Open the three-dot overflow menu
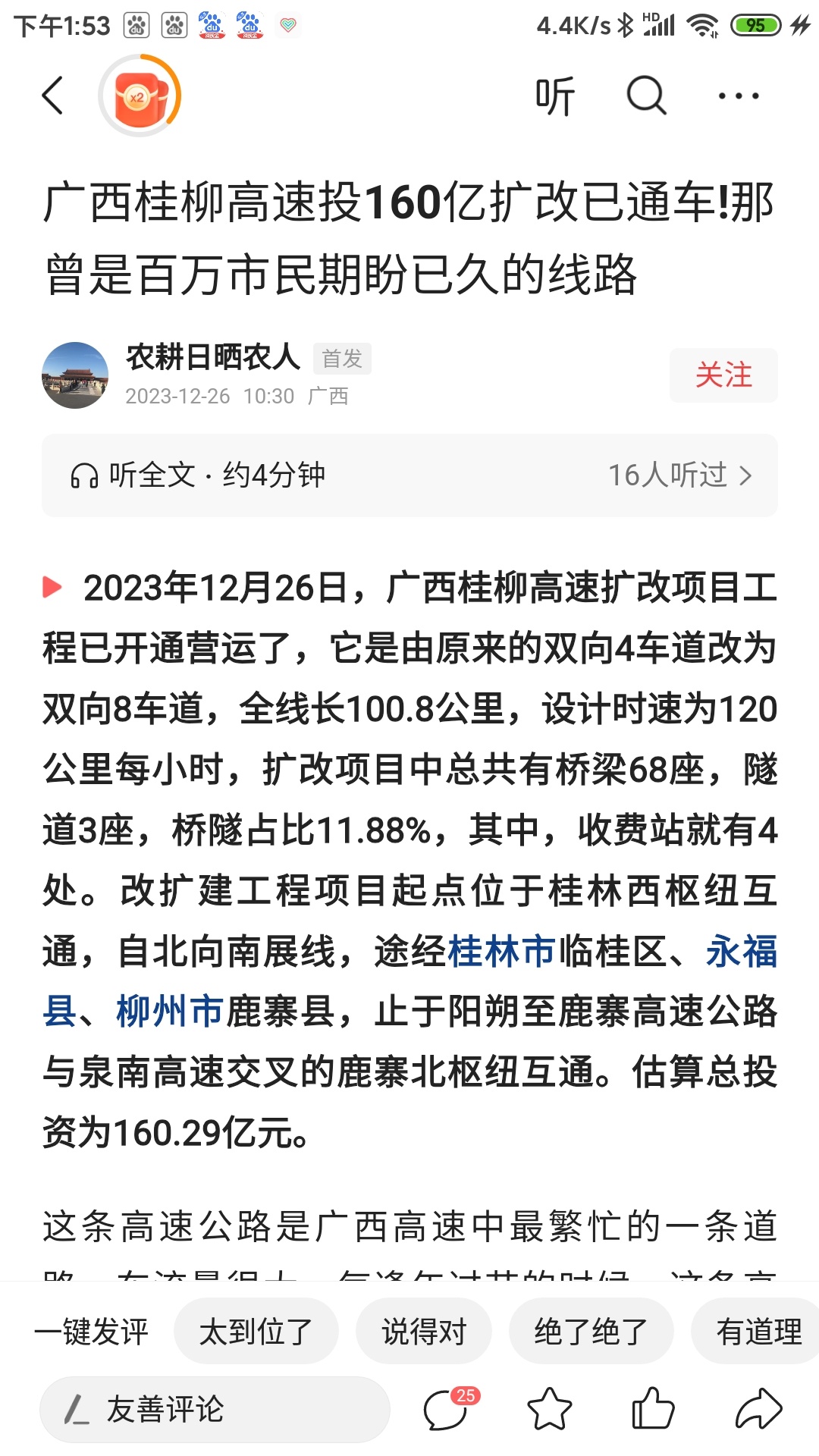The height and width of the screenshot is (1456, 819). pos(738,96)
